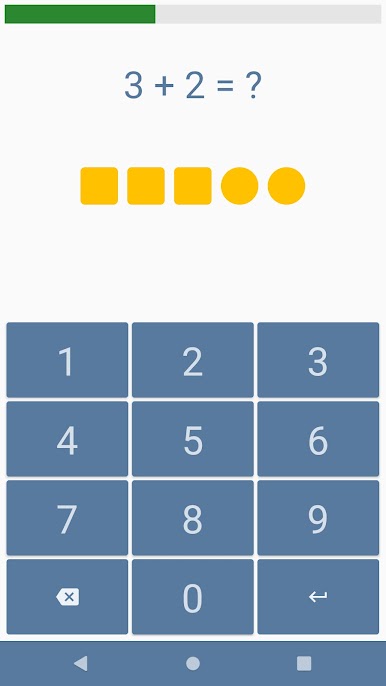
Task: Enter 0 on the keypad
Action: (193, 597)
